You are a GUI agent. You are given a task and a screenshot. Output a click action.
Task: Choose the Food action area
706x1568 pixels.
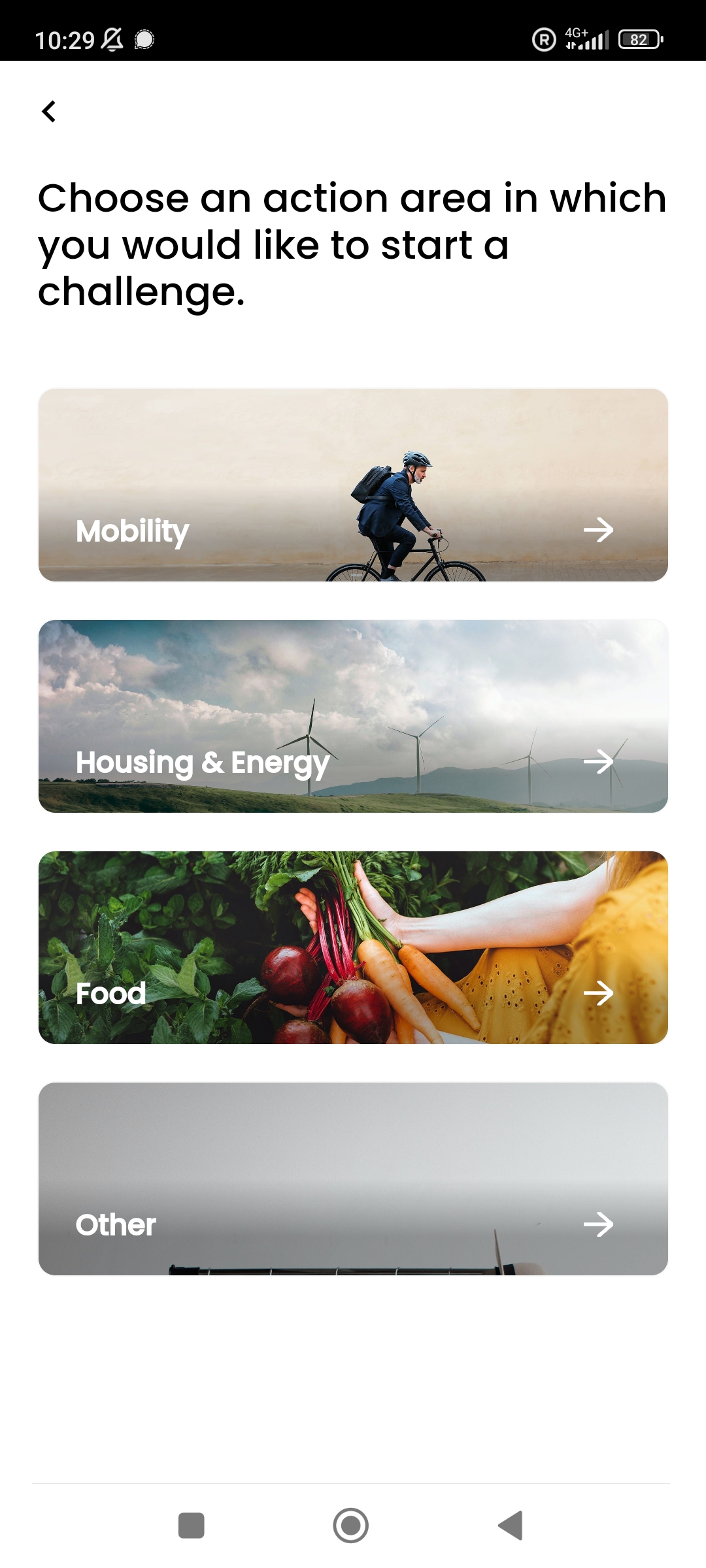tap(353, 947)
